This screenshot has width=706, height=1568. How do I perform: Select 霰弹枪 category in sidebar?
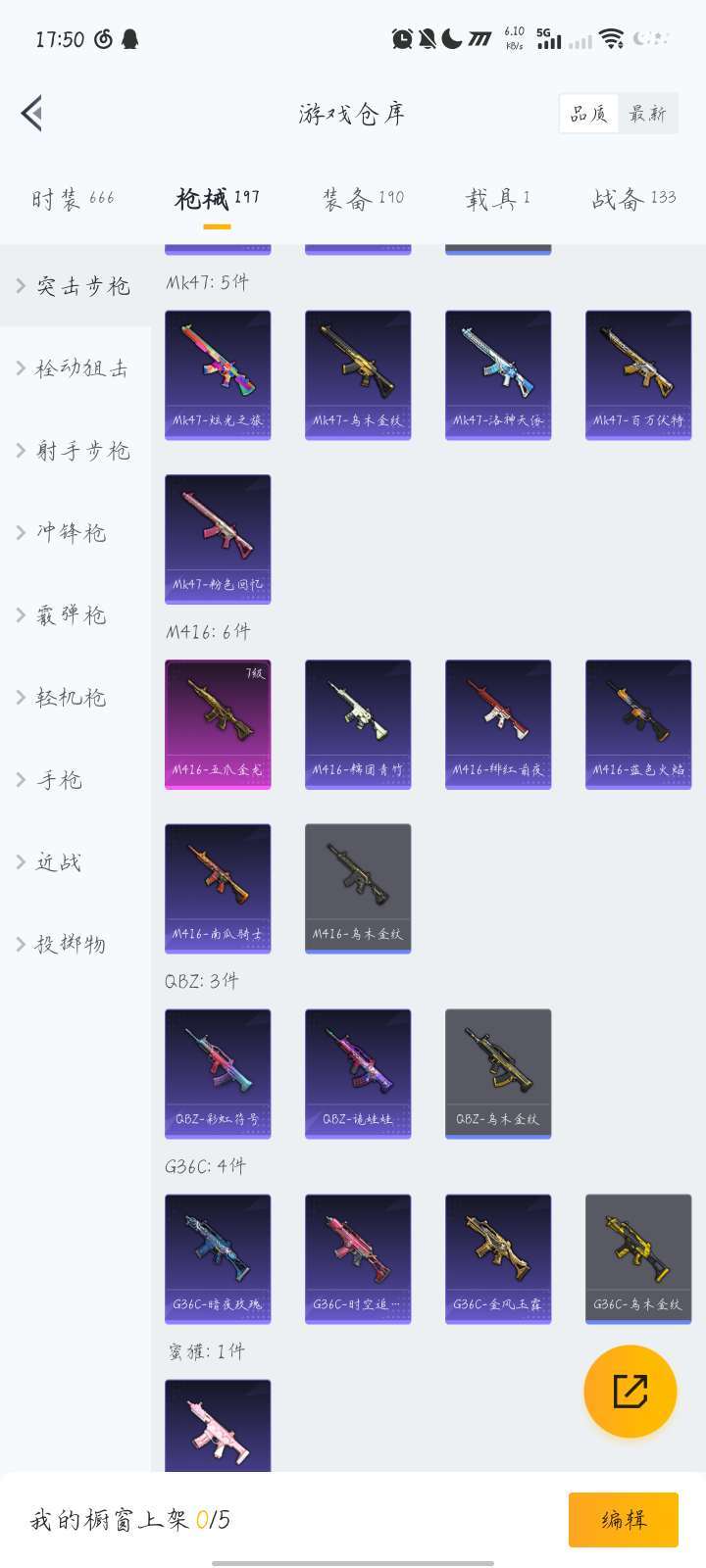point(71,615)
